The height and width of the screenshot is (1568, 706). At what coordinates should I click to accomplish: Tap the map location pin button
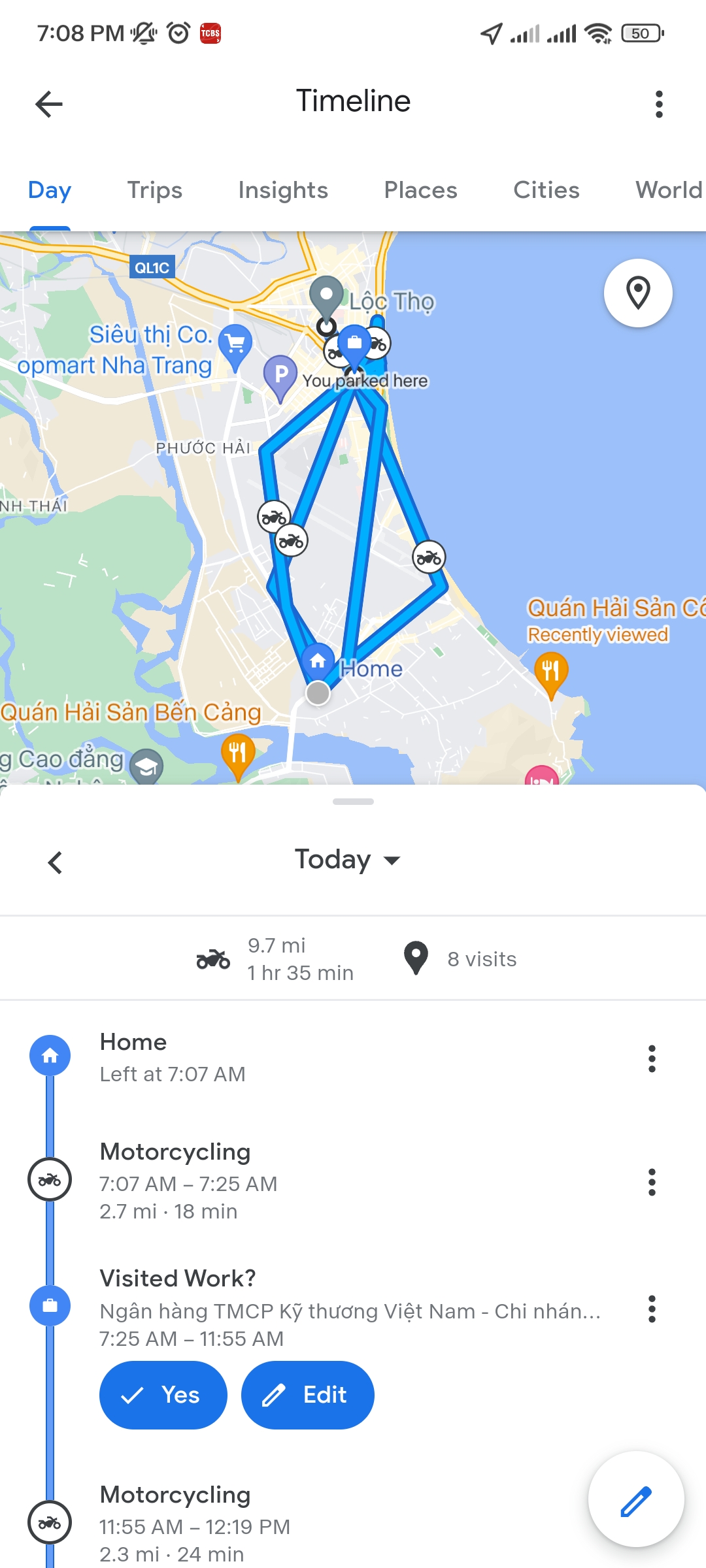[x=638, y=293]
